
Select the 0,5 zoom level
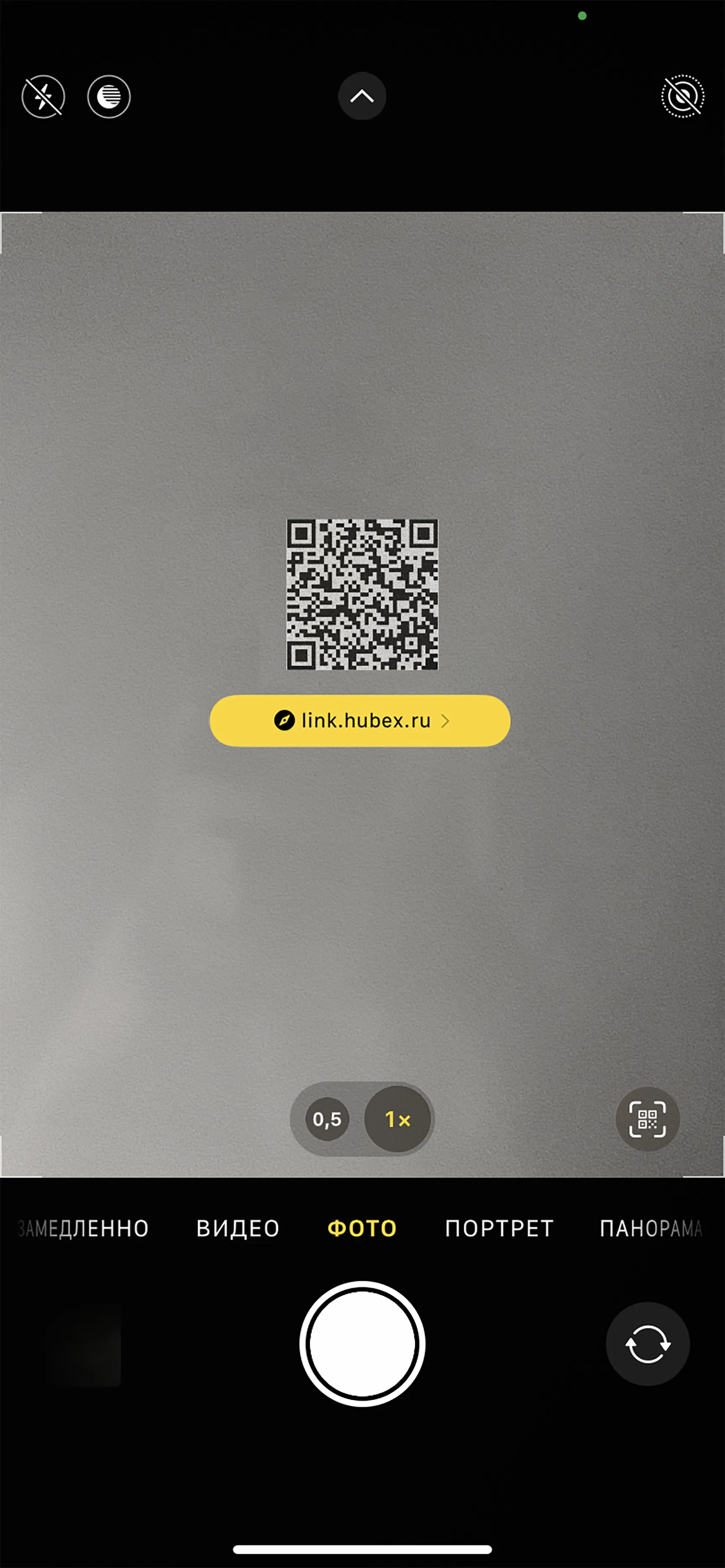pos(327,1119)
